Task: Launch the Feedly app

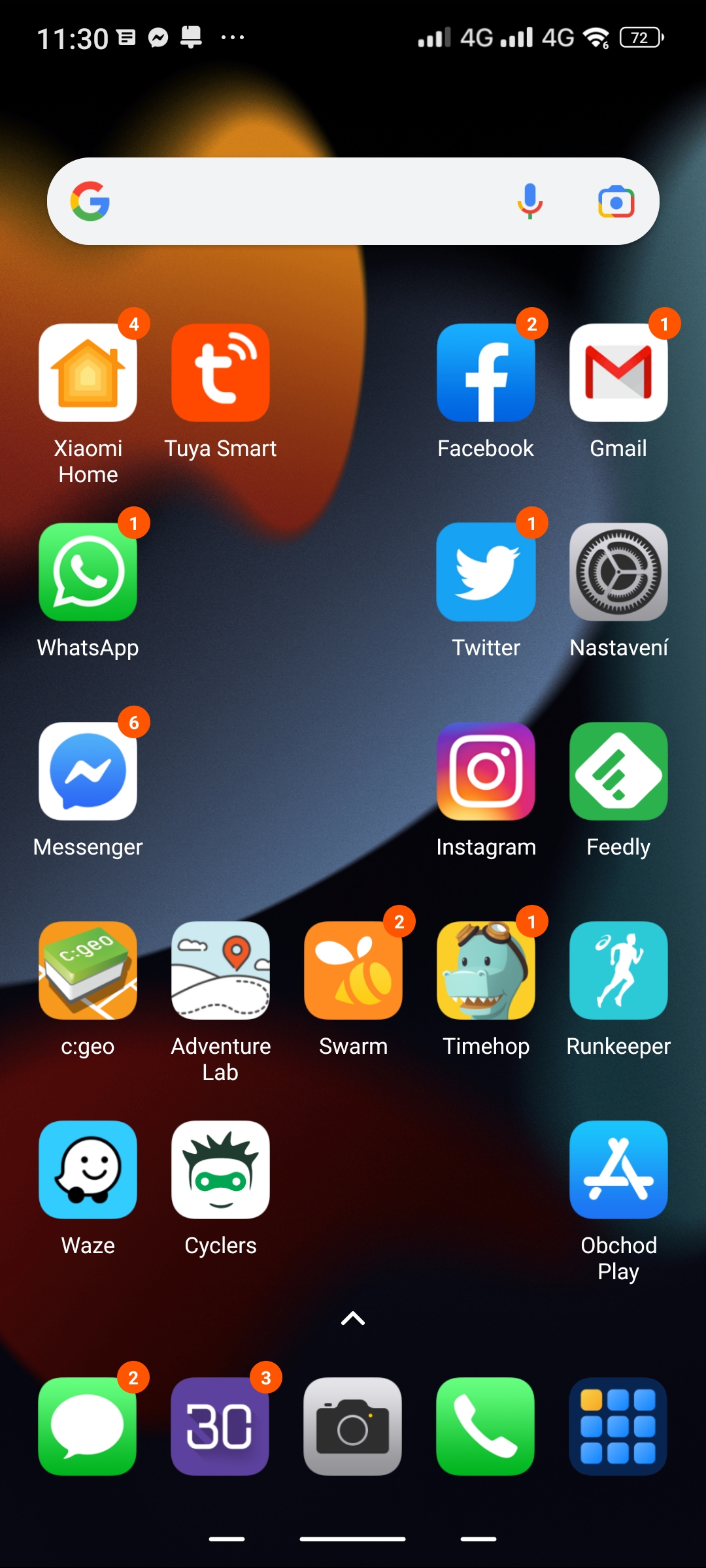Action: click(x=618, y=772)
